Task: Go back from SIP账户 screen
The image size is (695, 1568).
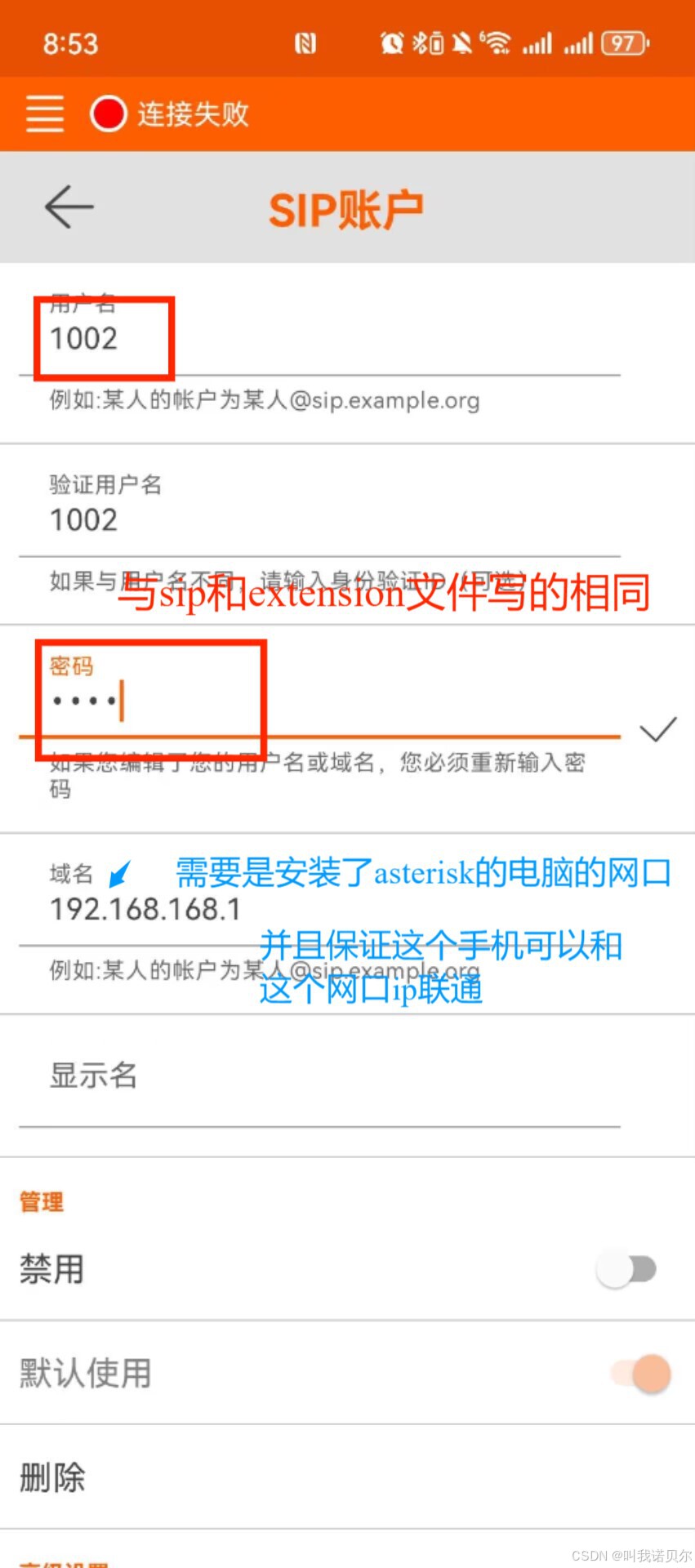Action: [x=69, y=207]
